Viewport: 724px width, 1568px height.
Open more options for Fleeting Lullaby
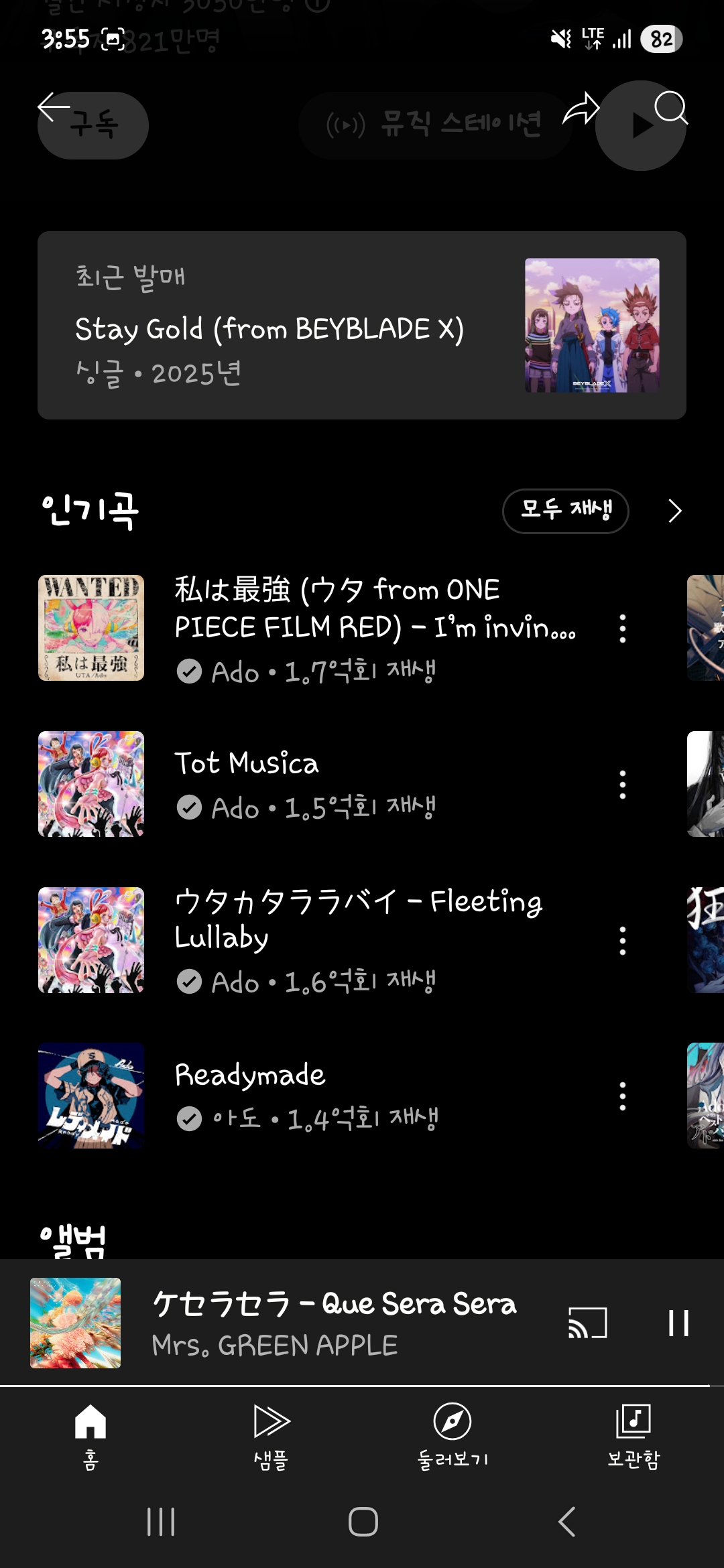point(623,941)
